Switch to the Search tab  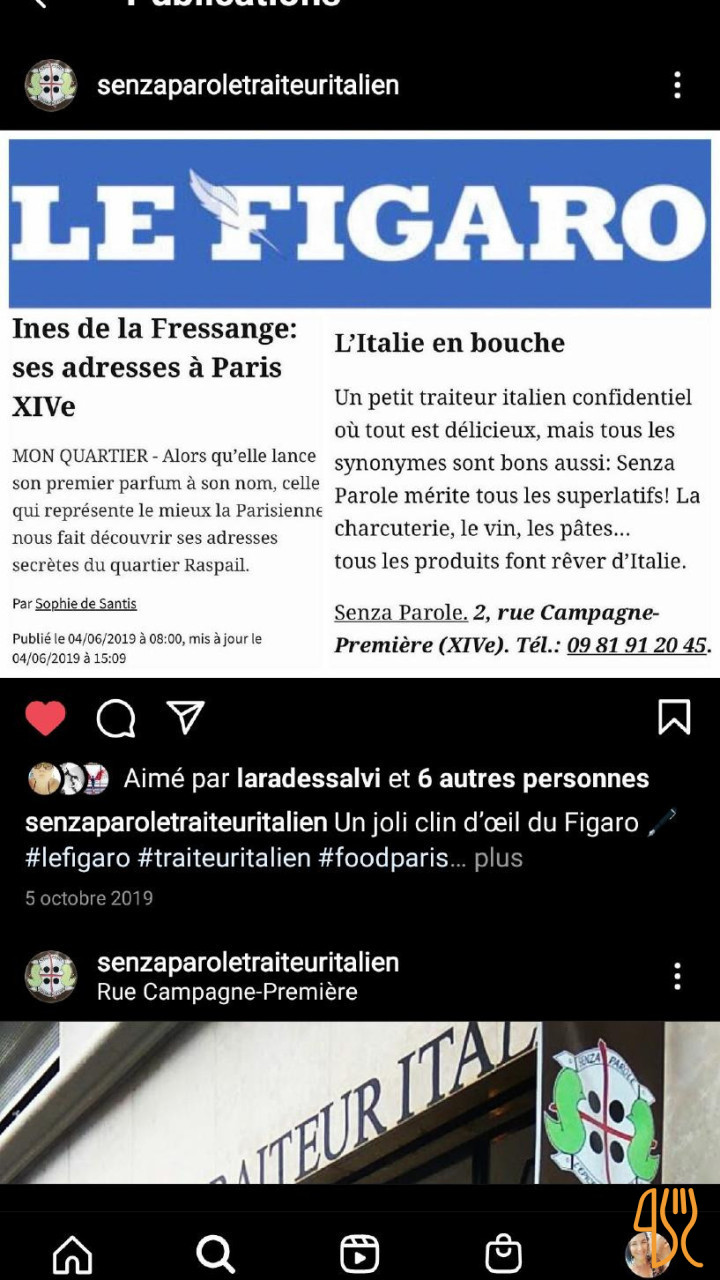215,1253
